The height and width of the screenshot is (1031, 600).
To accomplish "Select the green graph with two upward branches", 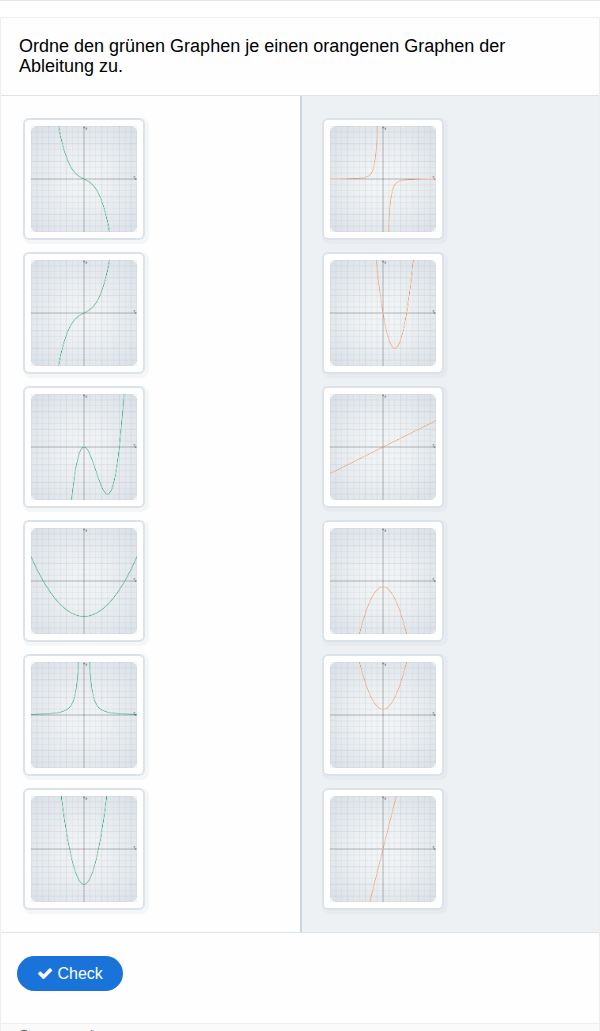I will (84, 715).
